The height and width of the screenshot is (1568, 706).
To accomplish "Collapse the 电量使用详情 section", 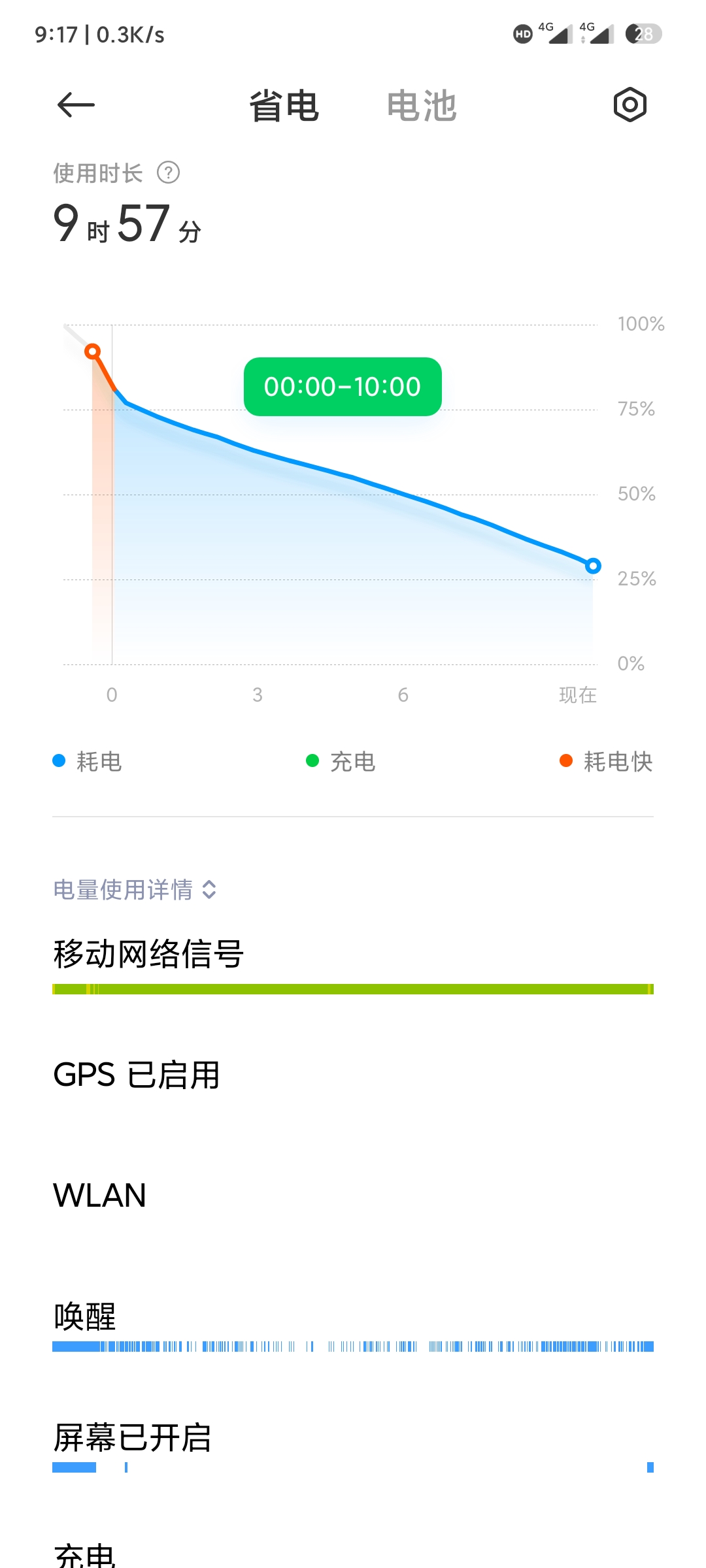I will 209,889.
